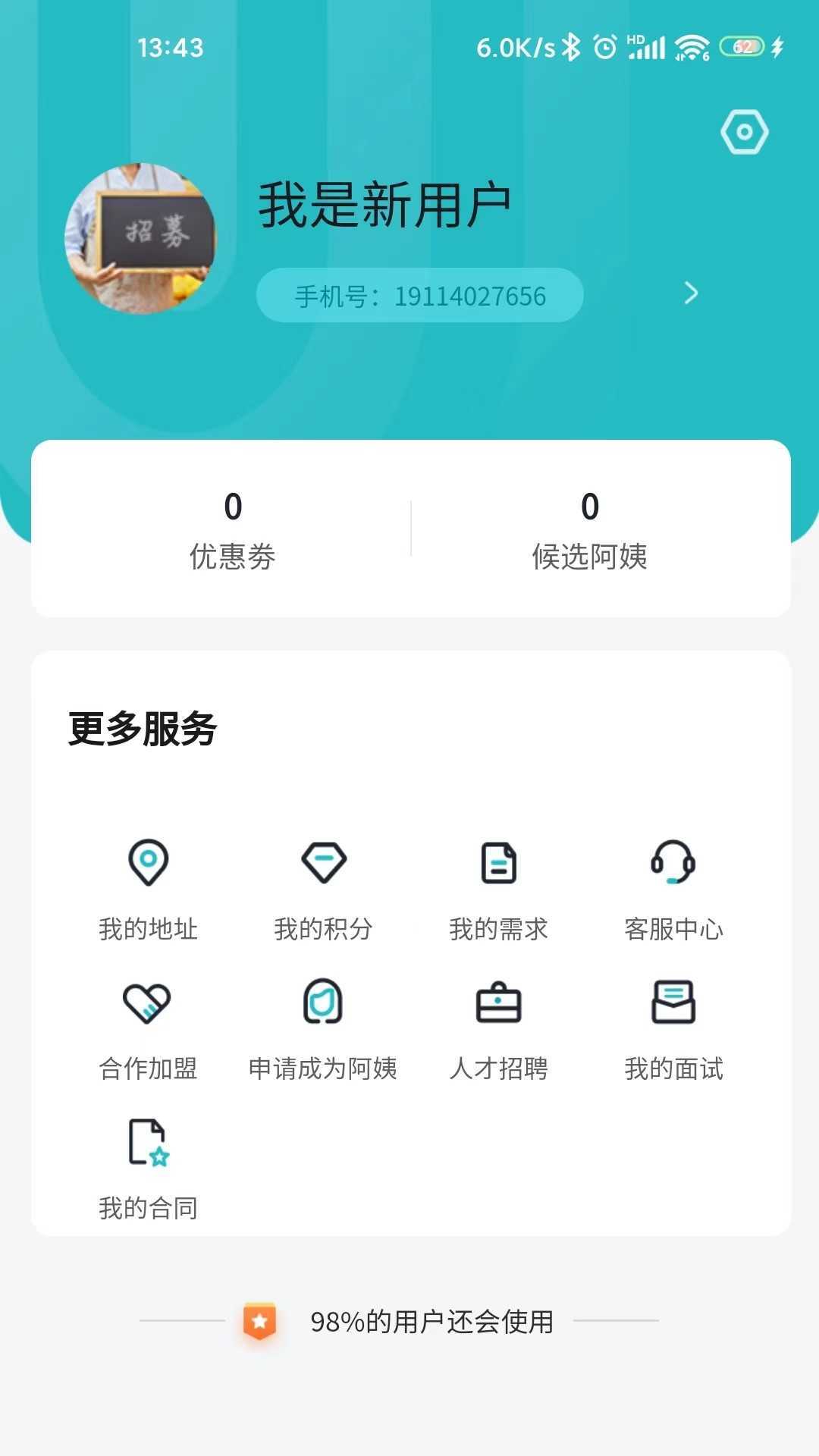Click the 合作加盟 heart icon

click(x=149, y=1003)
